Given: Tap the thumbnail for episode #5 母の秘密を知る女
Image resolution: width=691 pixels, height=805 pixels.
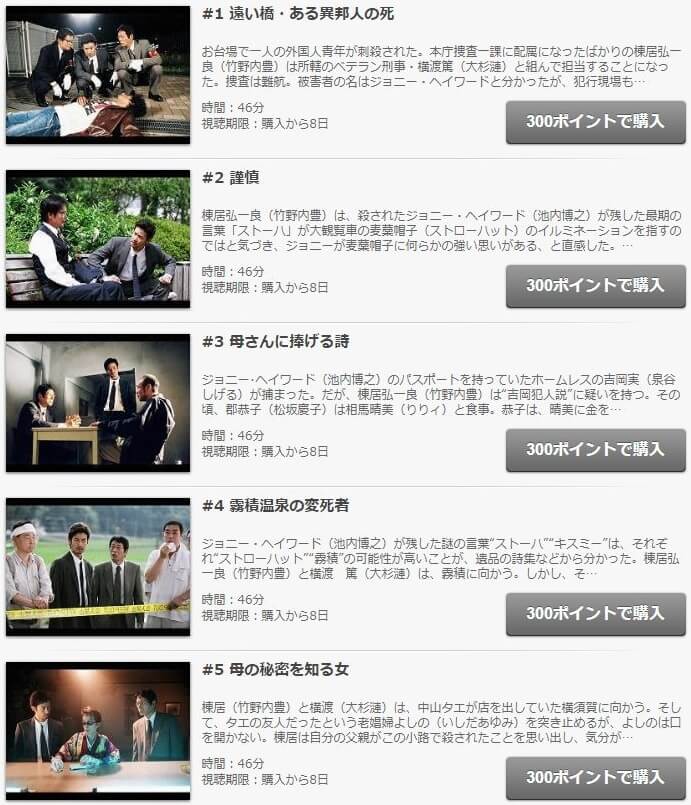Looking at the screenshot, I should click(x=98, y=729).
